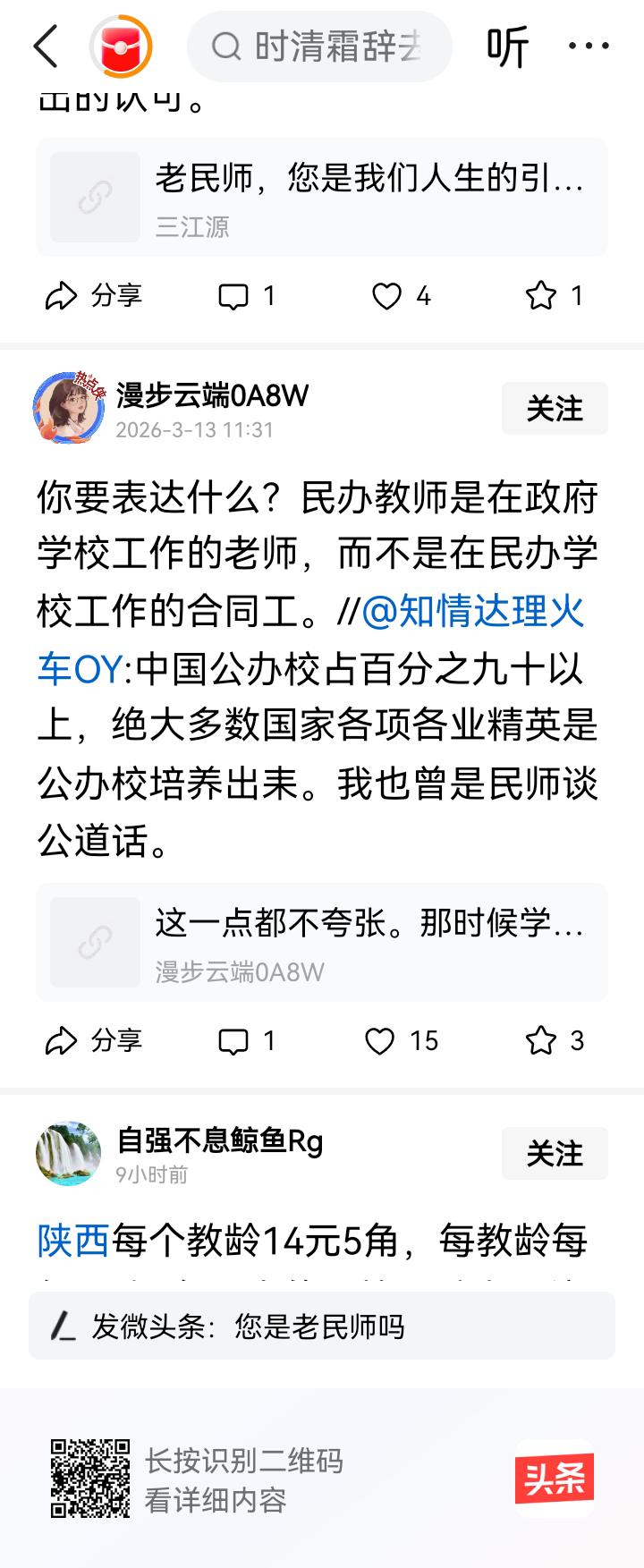
Task: Share the 漫步云端0A8W comment via 分享 icon
Action: [94, 1040]
